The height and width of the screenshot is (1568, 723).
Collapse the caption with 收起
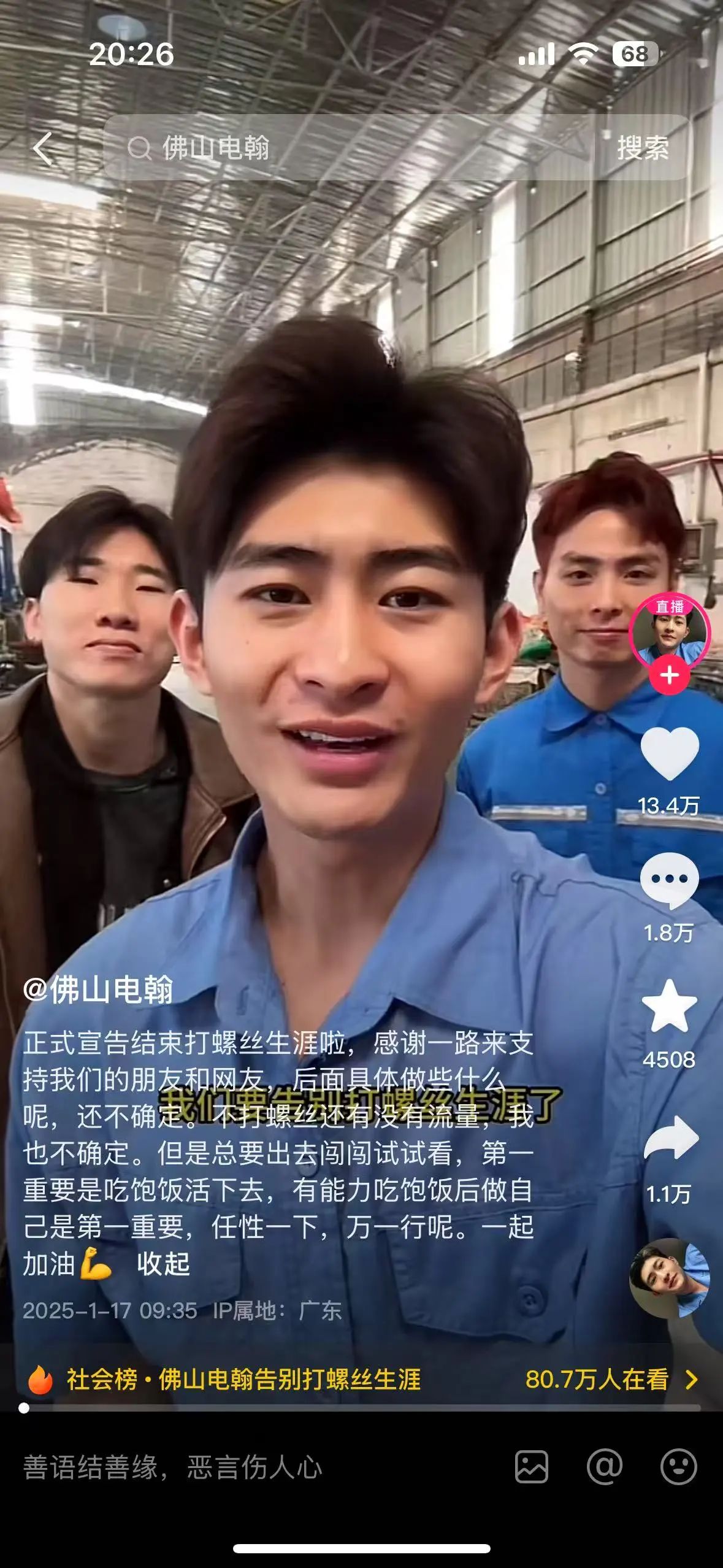(163, 1264)
